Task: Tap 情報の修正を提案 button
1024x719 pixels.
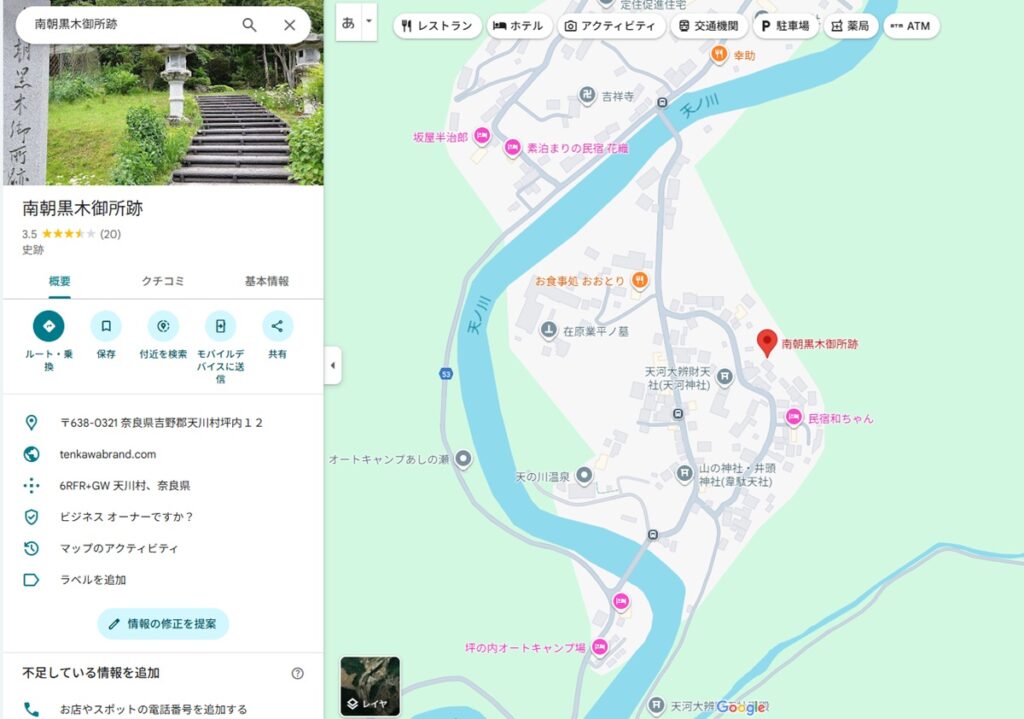Action: tap(163, 624)
